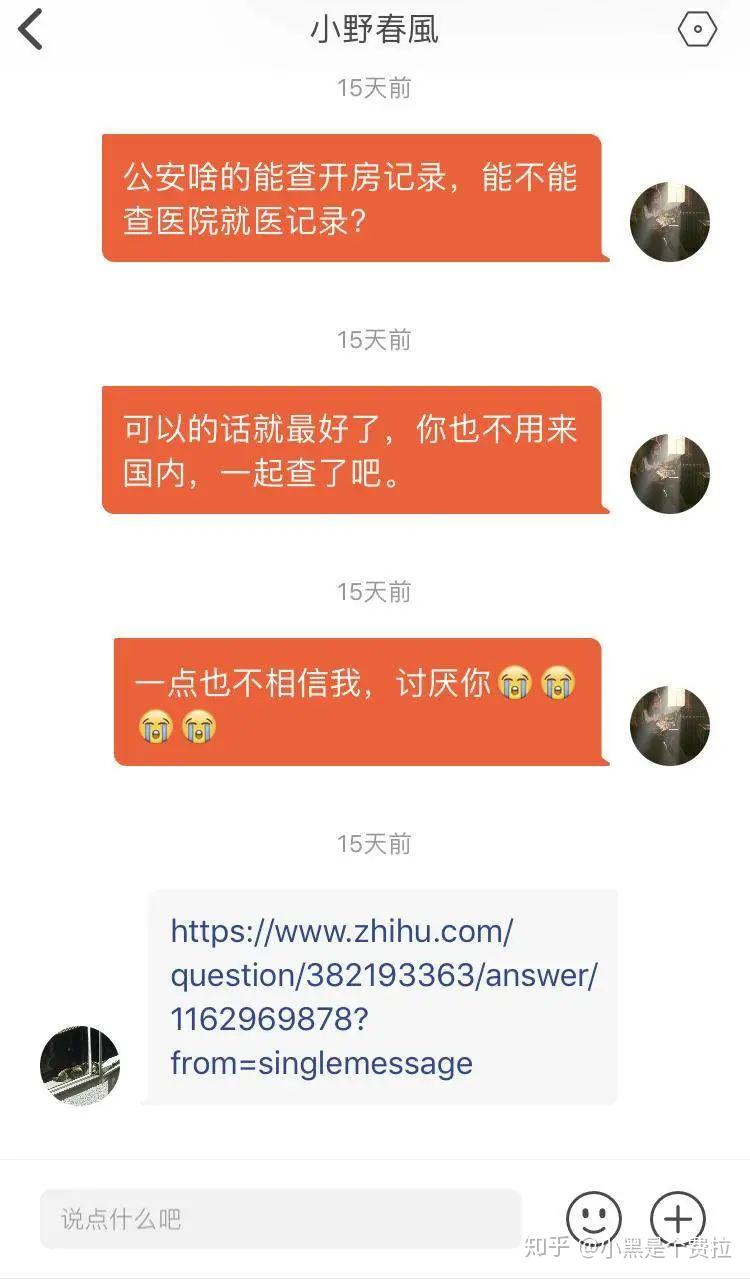This screenshot has width=750, height=1279.
Task: Open chat settings hexagon icon
Action: click(x=697, y=29)
